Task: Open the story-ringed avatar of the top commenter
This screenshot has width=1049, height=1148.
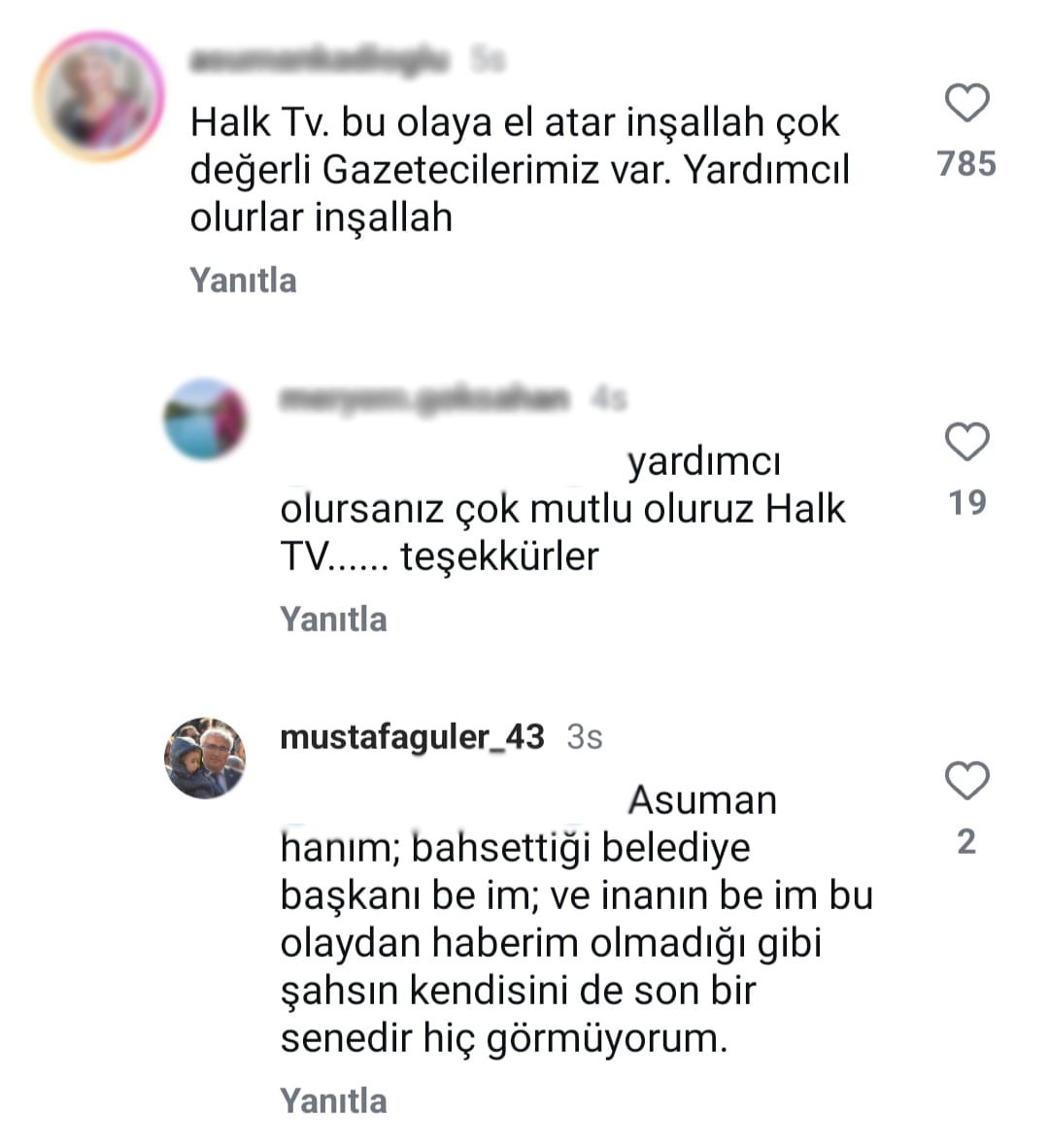Action: click(x=98, y=95)
